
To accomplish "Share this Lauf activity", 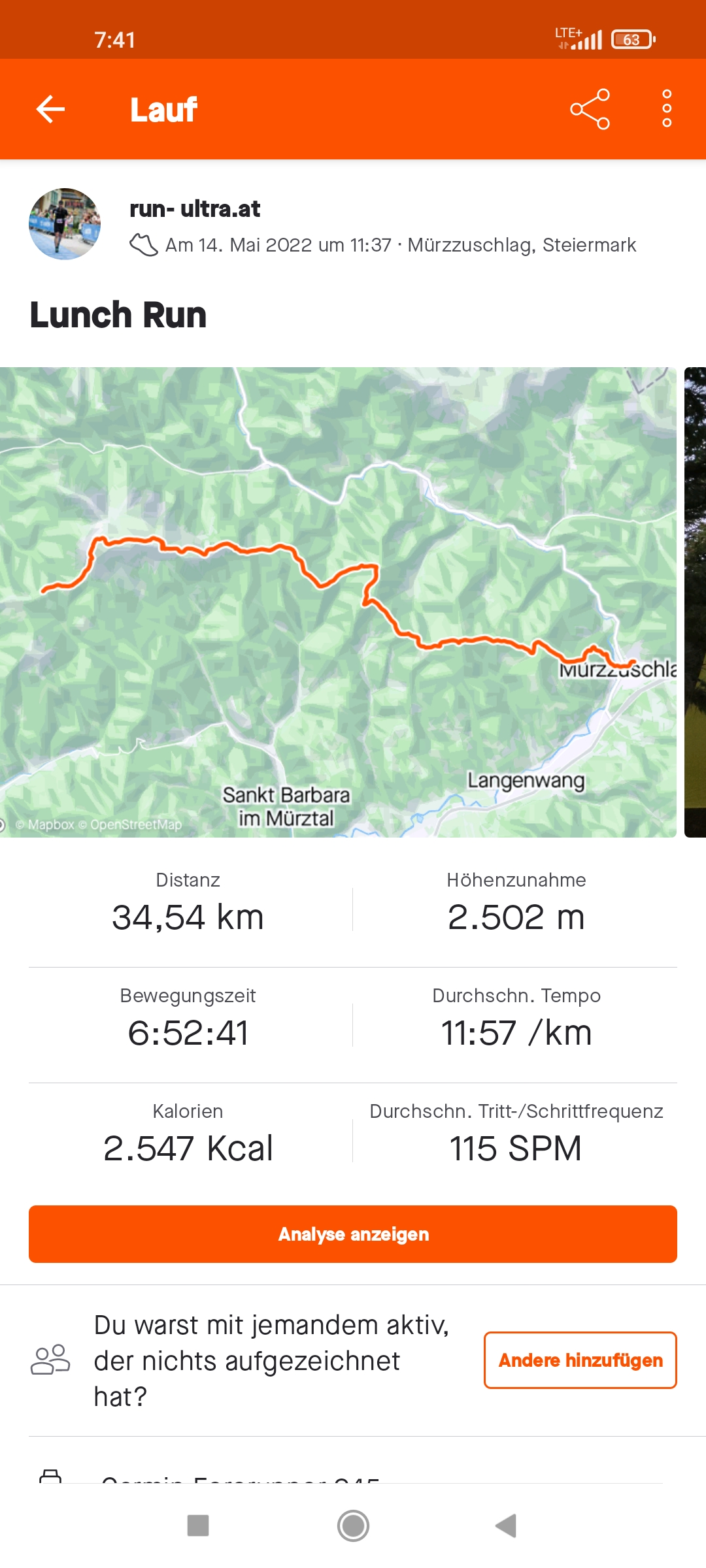I will (590, 109).
